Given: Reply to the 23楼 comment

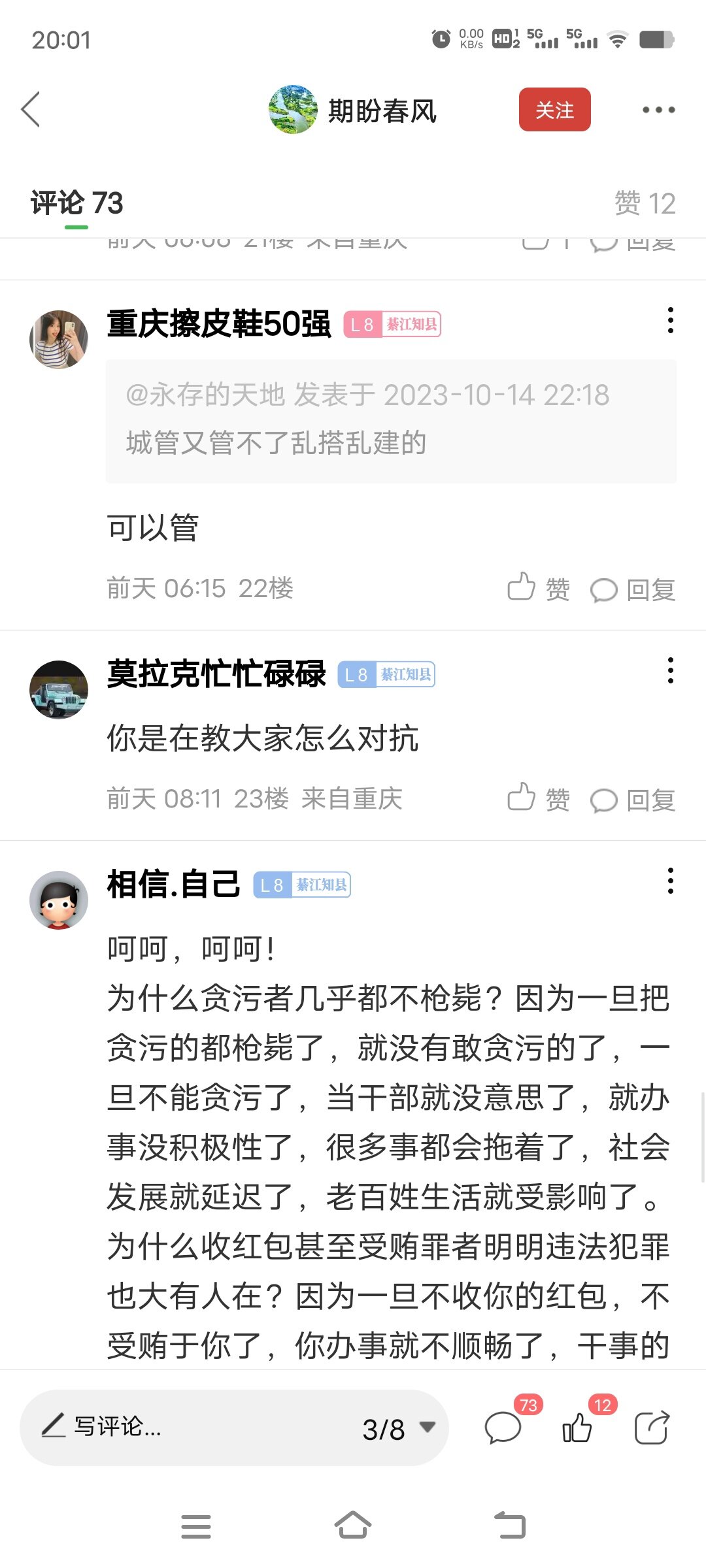Looking at the screenshot, I should (633, 800).
